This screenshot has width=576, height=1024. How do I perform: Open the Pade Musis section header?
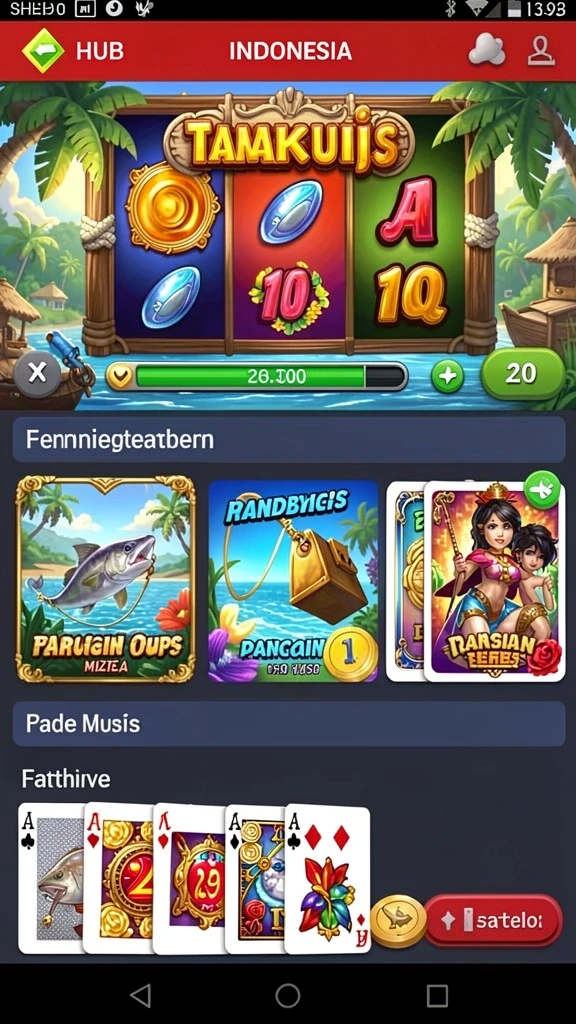289,724
